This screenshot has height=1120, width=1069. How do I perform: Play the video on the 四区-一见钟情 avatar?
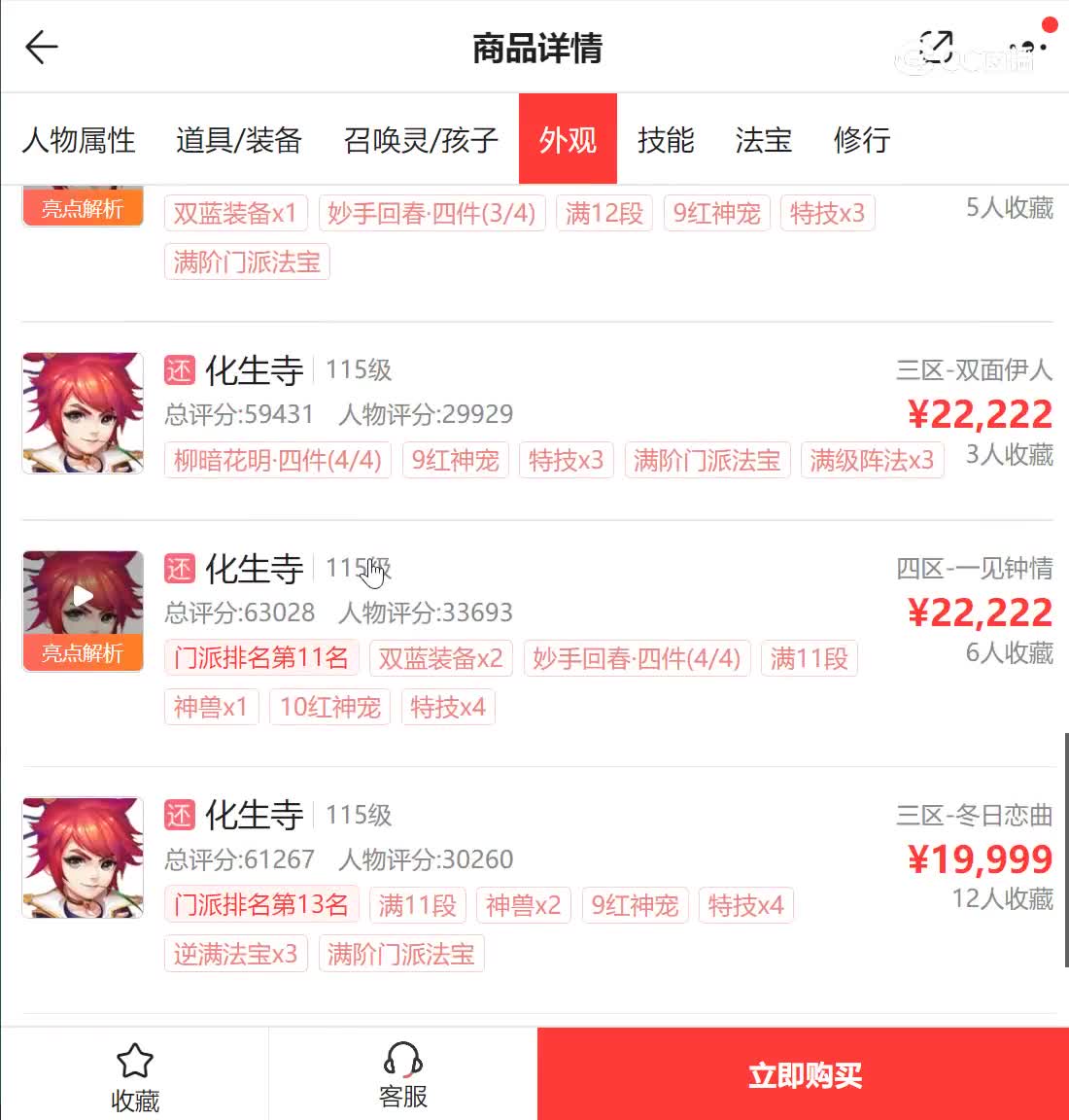tap(84, 595)
